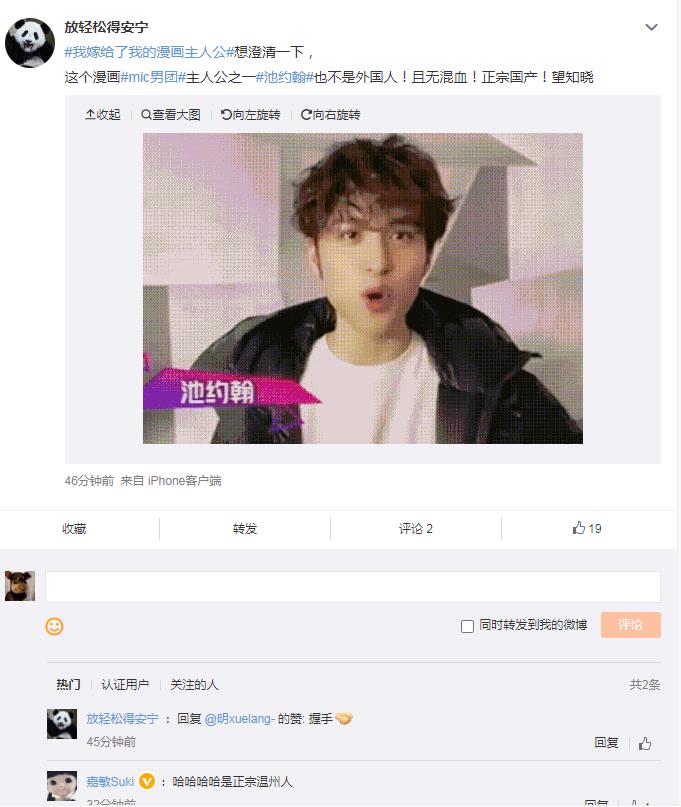This screenshot has height=807, width=681.
Task: Open hashtag #我嫁给了我的漫画主人公#
Action: (x=149, y=52)
